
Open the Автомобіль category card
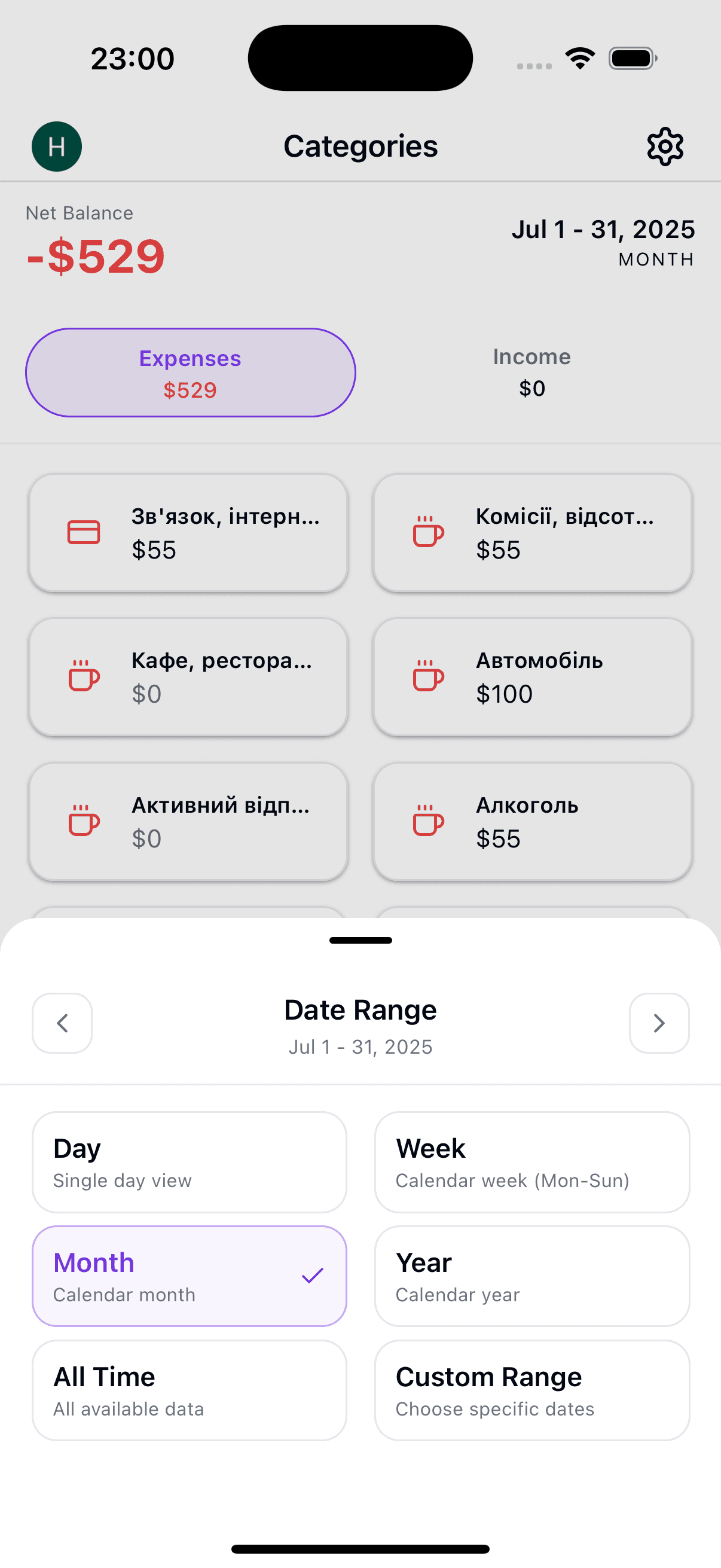pyautogui.click(x=533, y=677)
